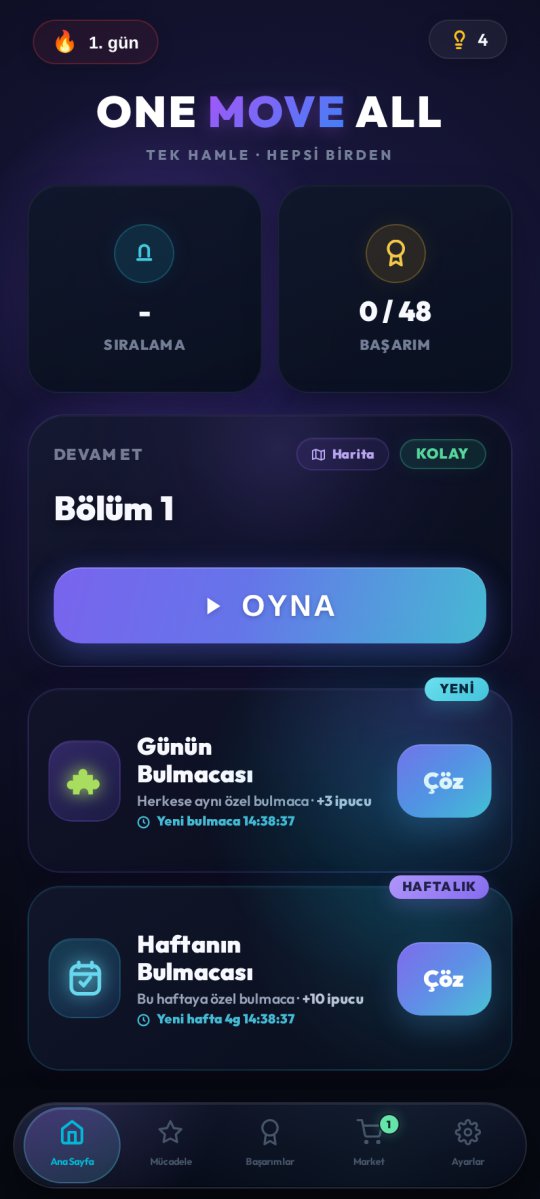Screen dimensions: 540x1199
Task: Tap the OYNA play button
Action: [x=269, y=605]
